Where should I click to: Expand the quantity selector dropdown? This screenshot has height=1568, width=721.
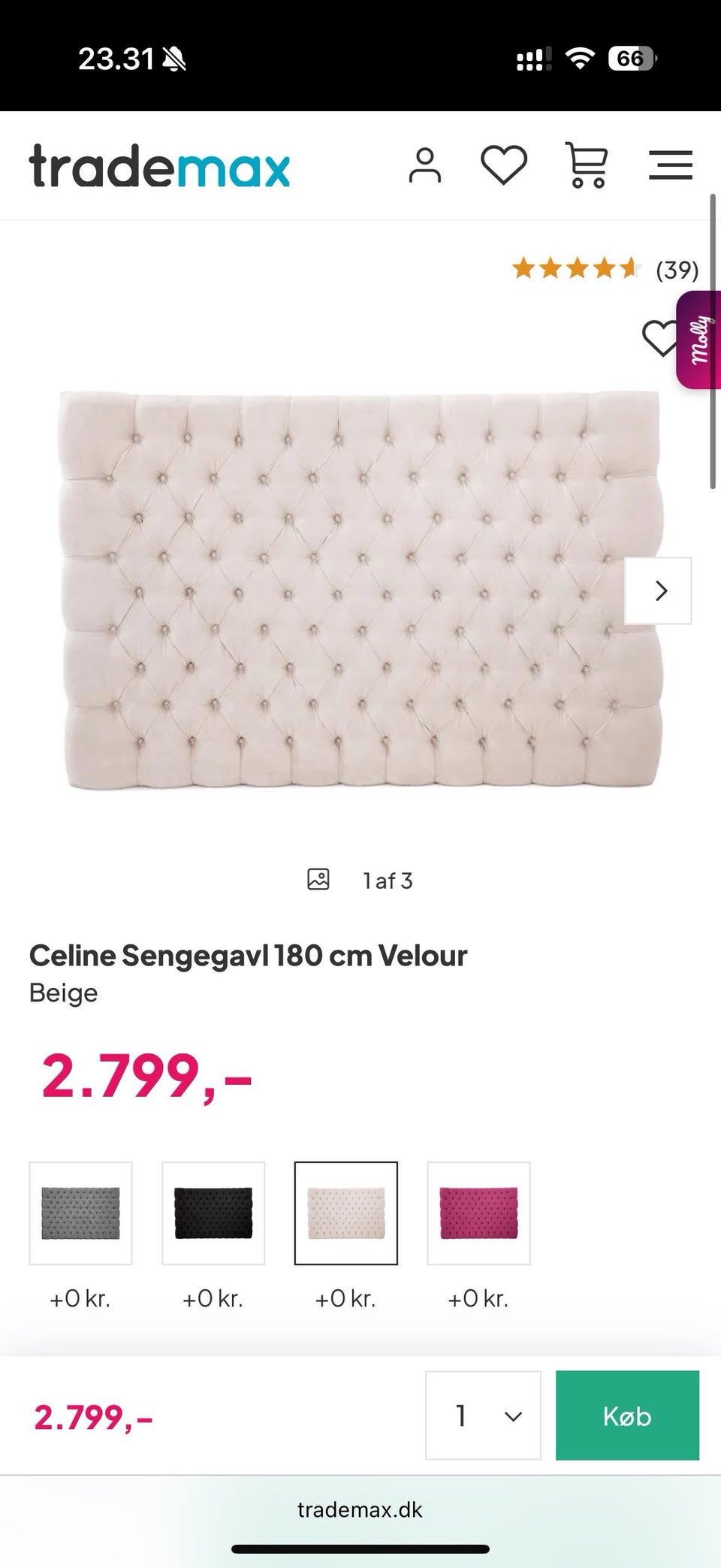click(482, 1415)
